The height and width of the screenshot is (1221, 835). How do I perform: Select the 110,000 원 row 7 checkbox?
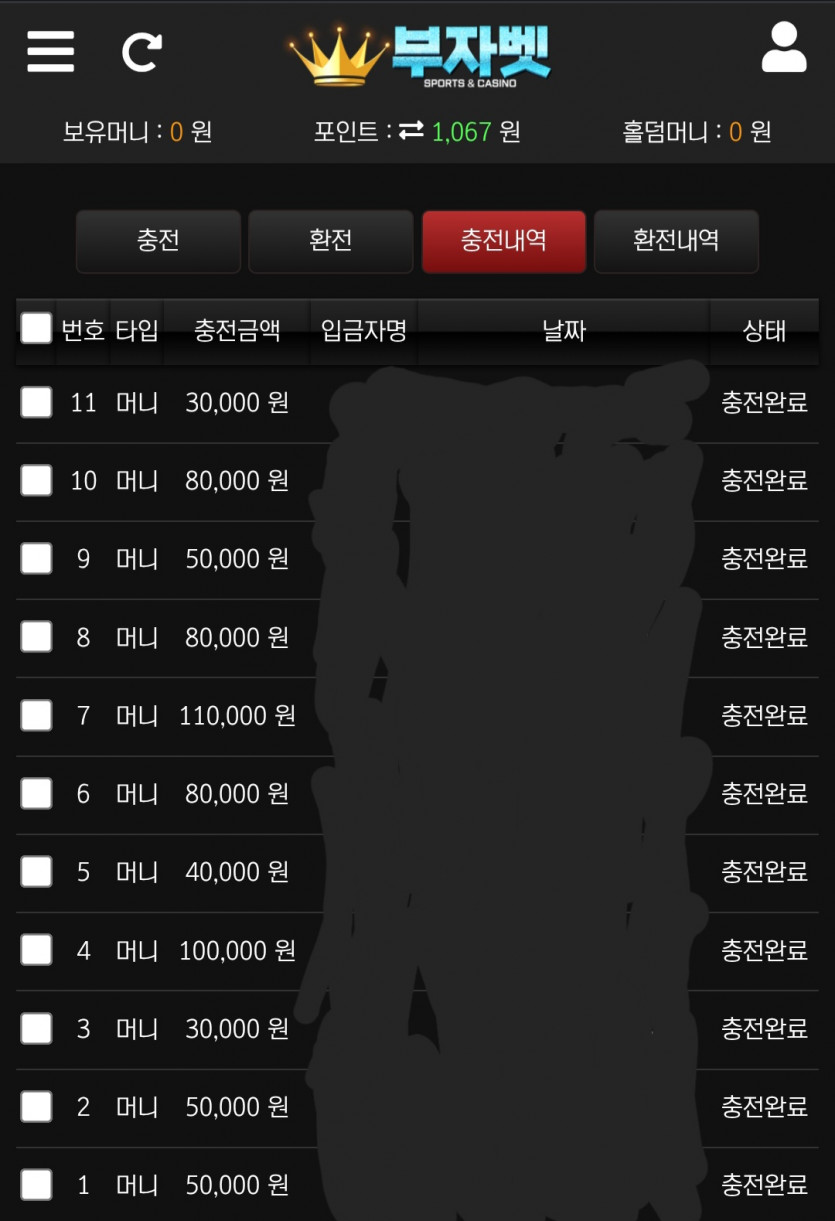36,715
